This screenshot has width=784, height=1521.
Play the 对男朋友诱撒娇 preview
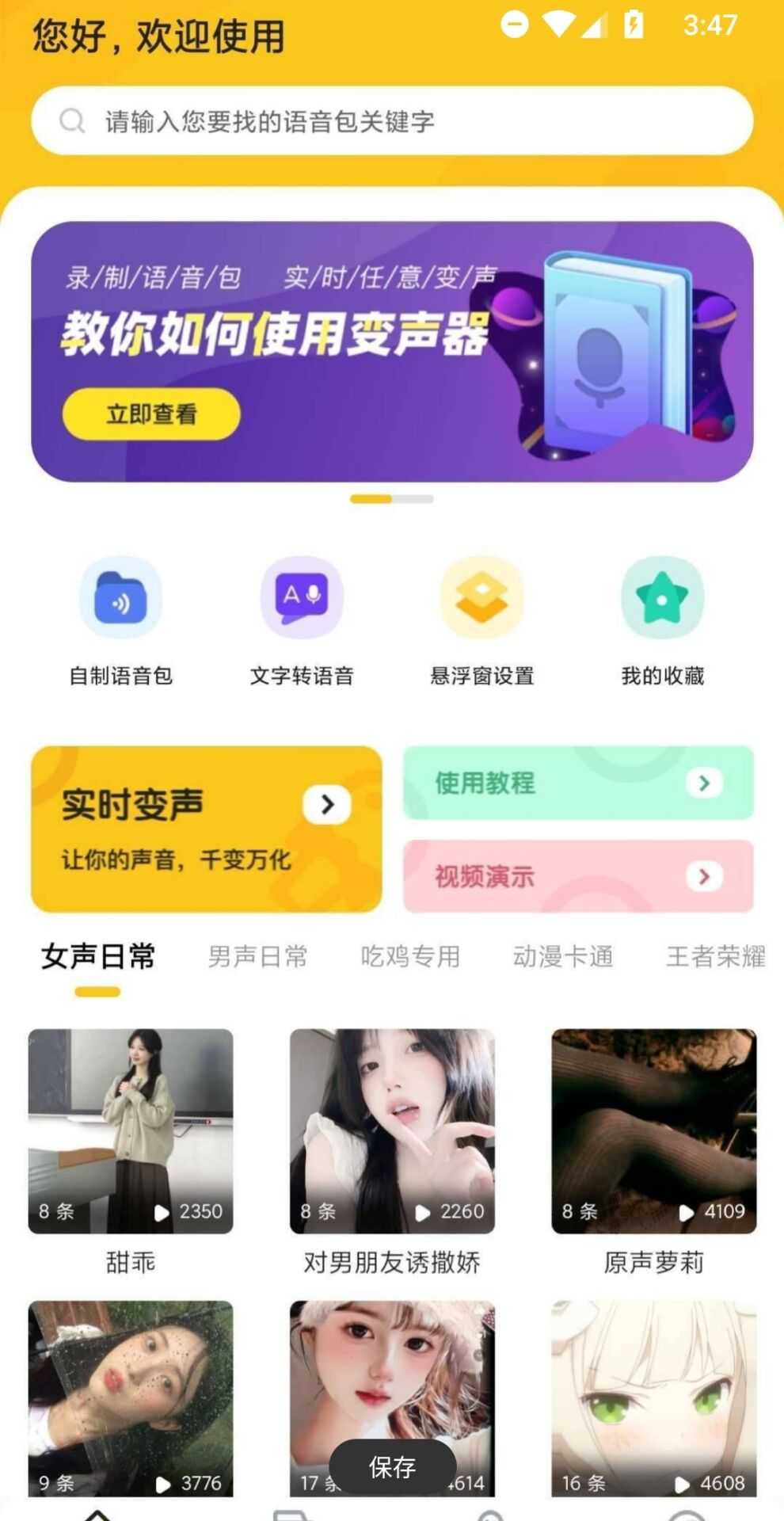pos(424,1211)
